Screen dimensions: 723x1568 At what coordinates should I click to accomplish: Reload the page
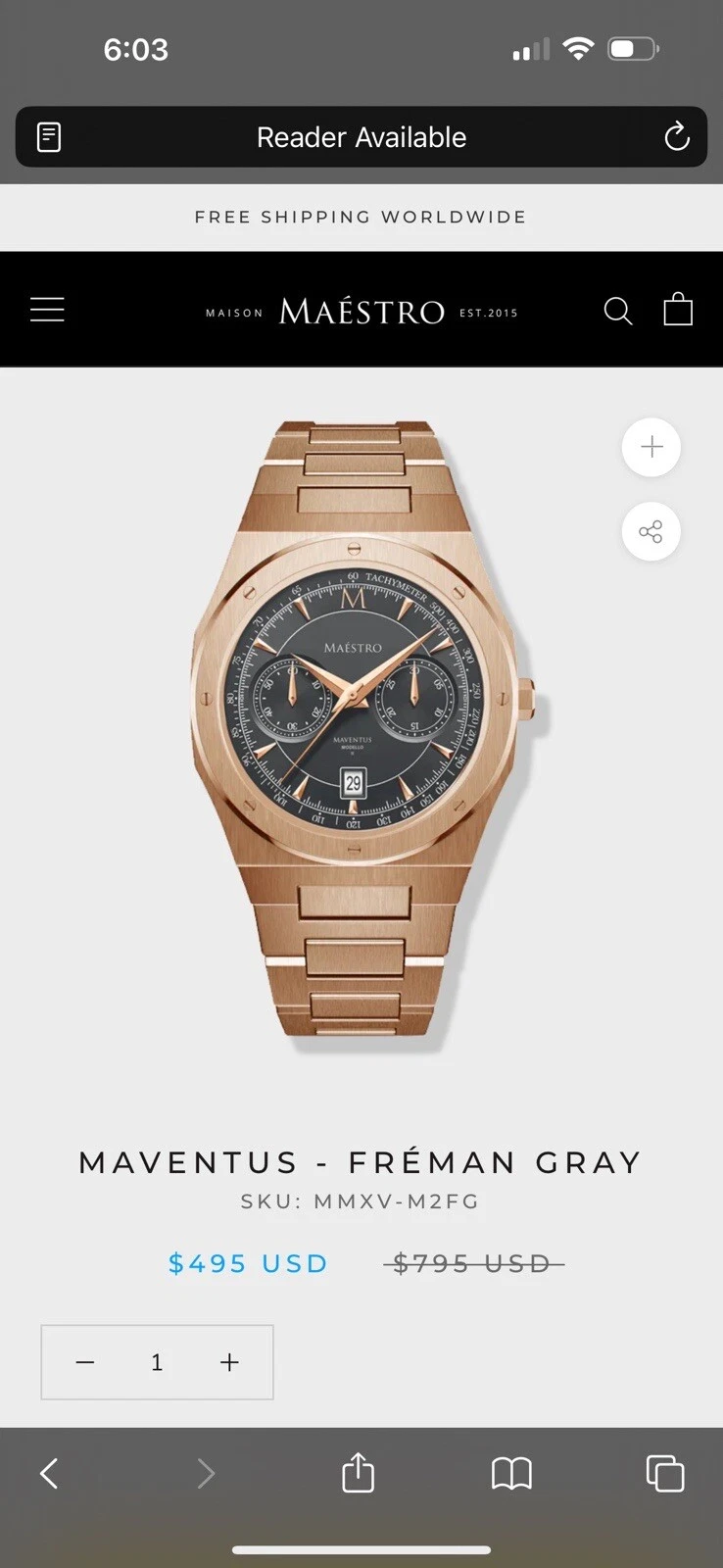676,137
